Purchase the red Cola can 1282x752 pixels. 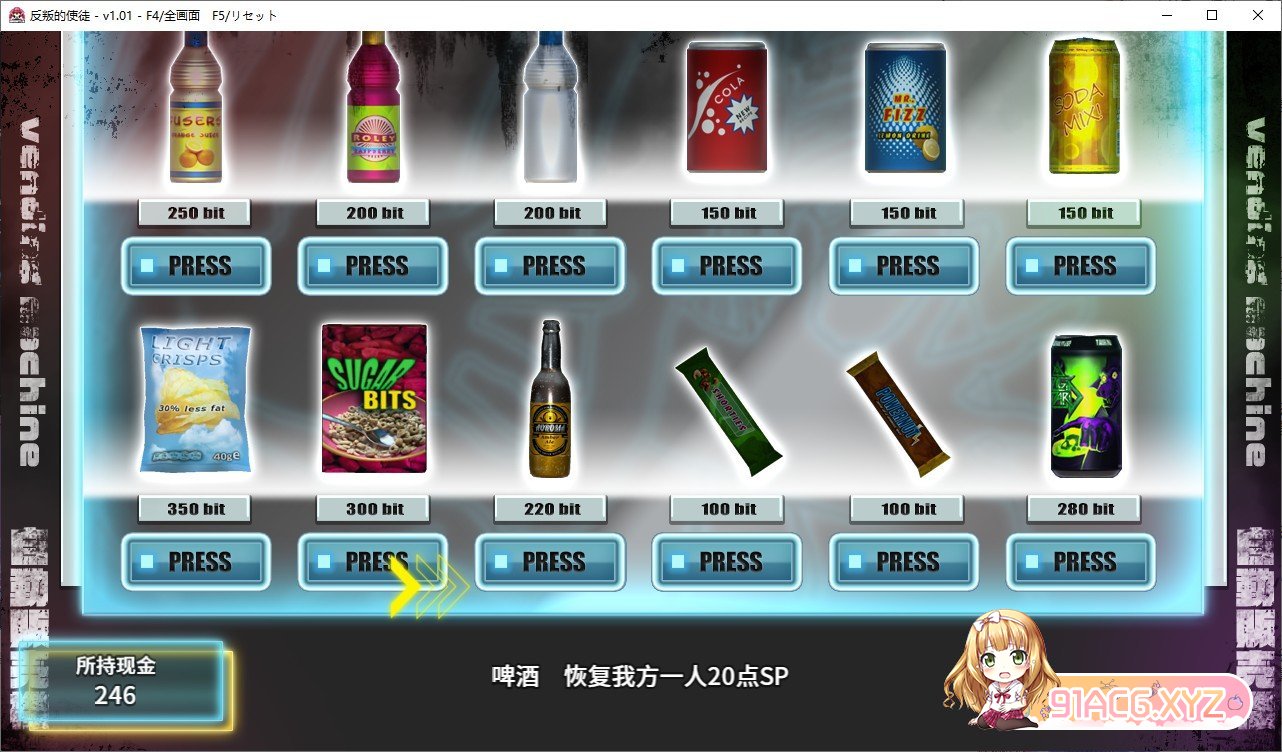tap(727, 266)
